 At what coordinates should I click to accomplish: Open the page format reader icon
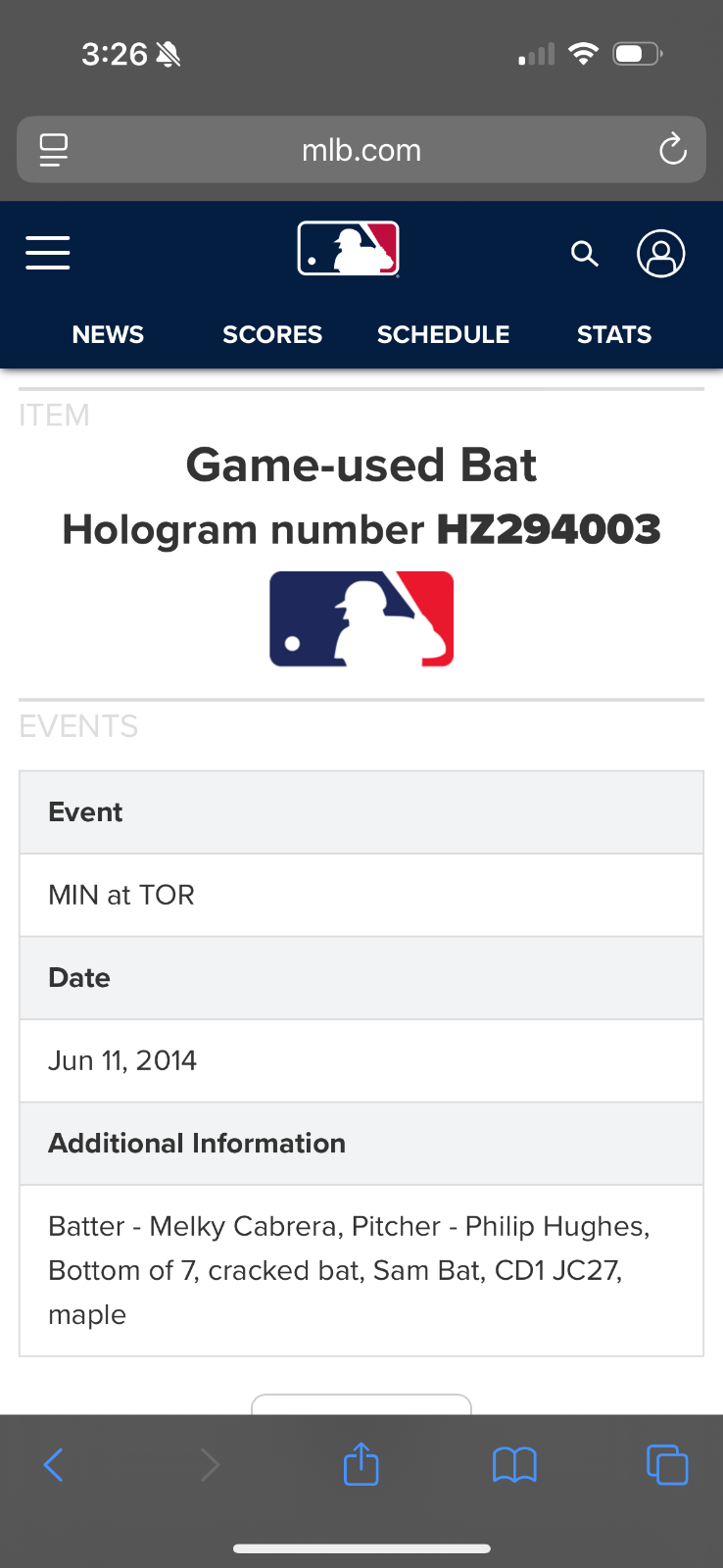click(x=53, y=150)
